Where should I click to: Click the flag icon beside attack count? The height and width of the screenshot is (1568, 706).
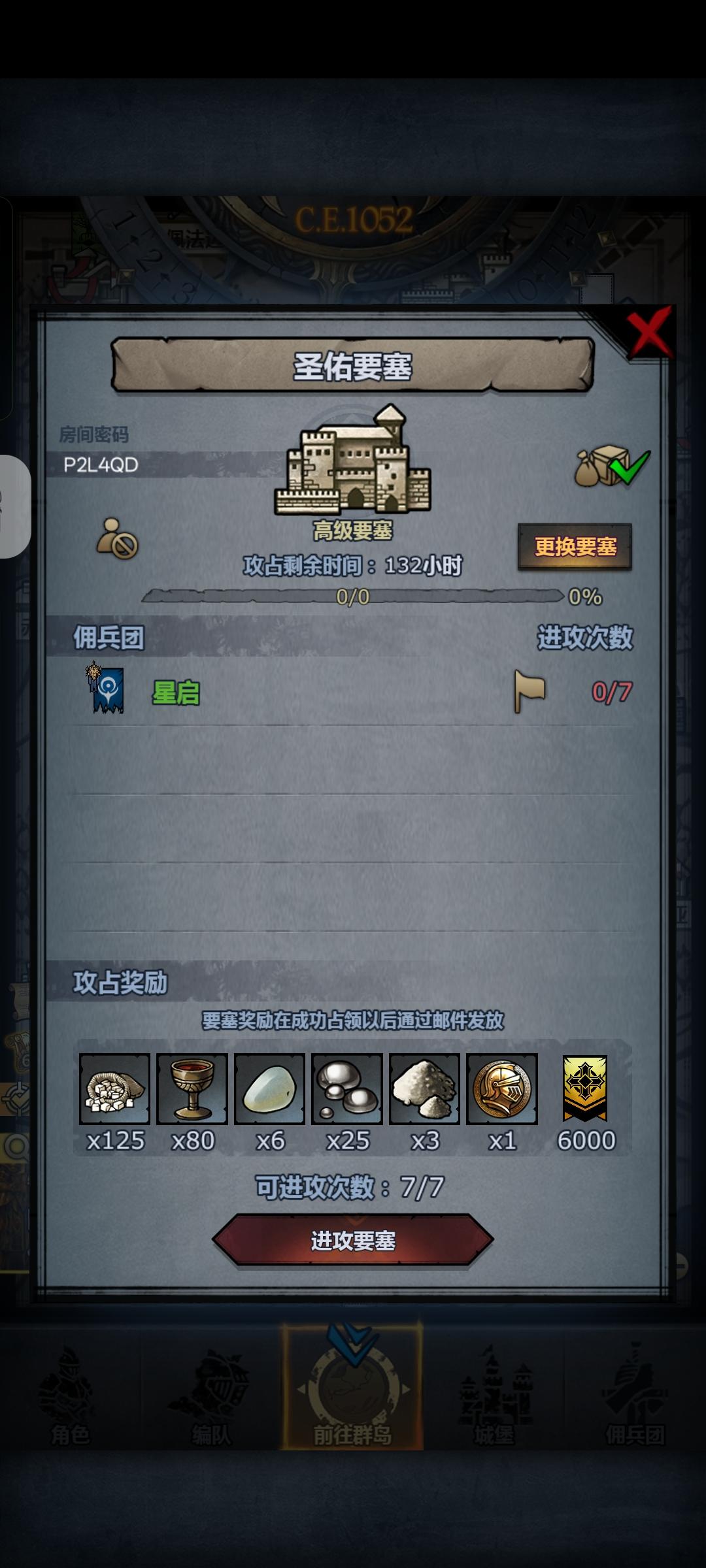[531, 688]
